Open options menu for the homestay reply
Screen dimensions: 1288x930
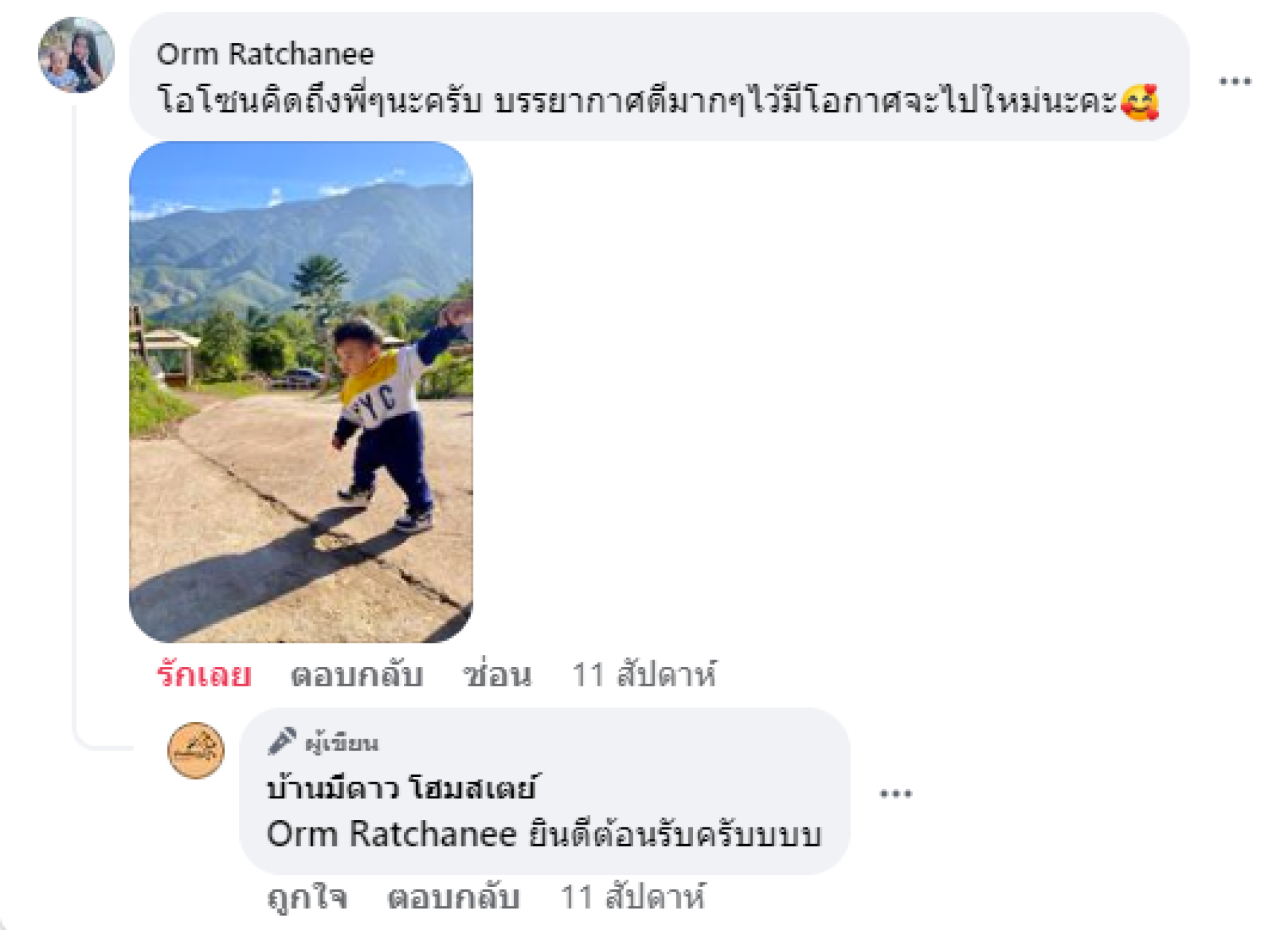click(896, 794)
